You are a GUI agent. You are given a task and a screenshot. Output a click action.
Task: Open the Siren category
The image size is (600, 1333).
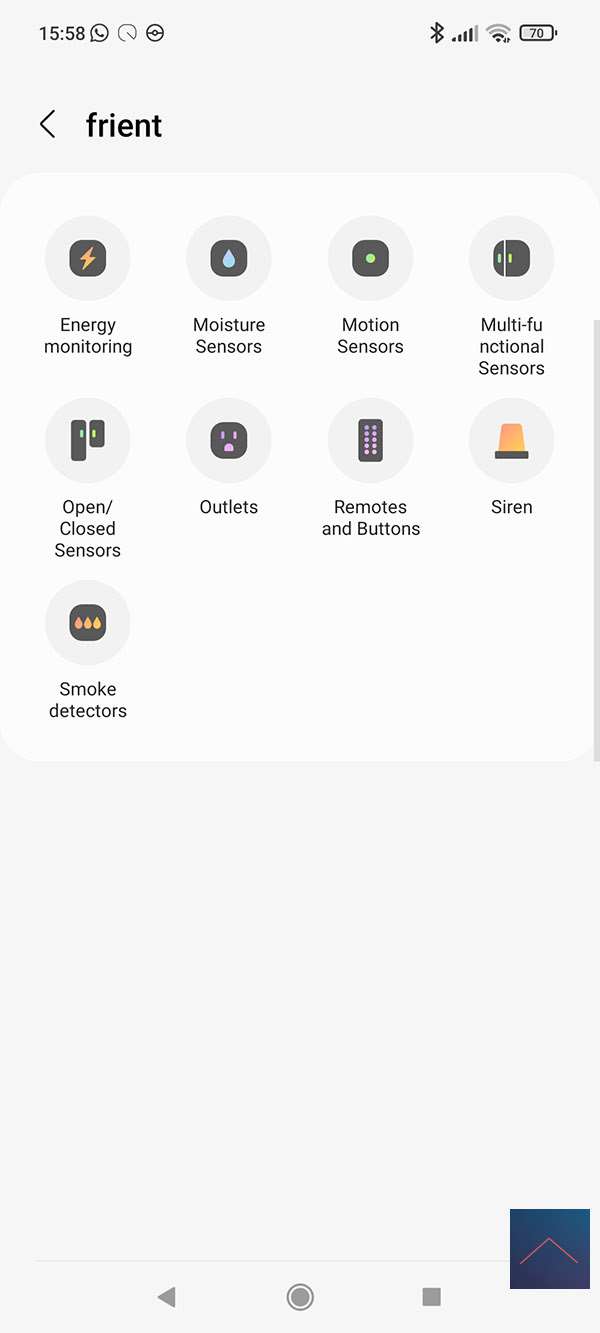[x=511, y=441]
